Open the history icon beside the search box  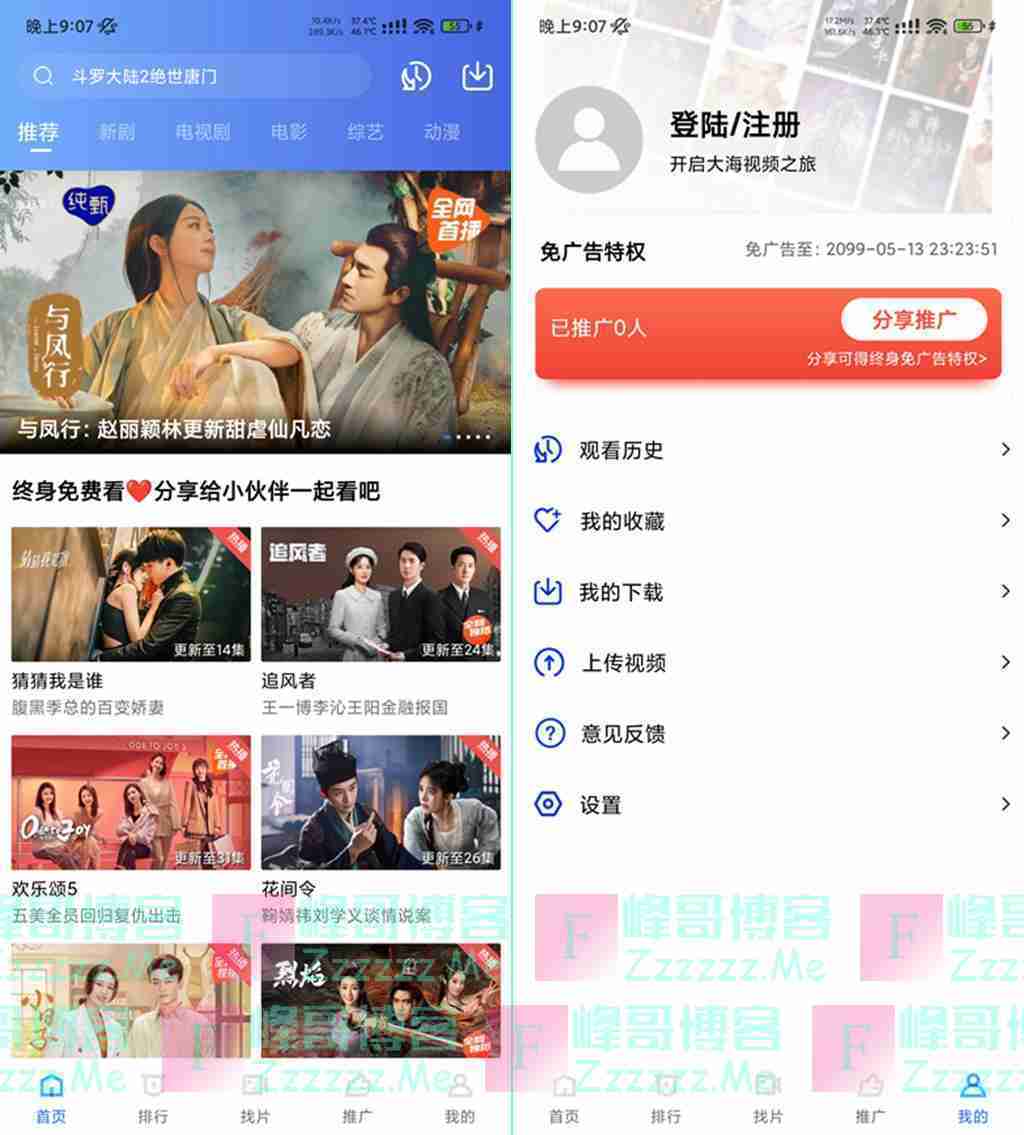click(415, 76)
